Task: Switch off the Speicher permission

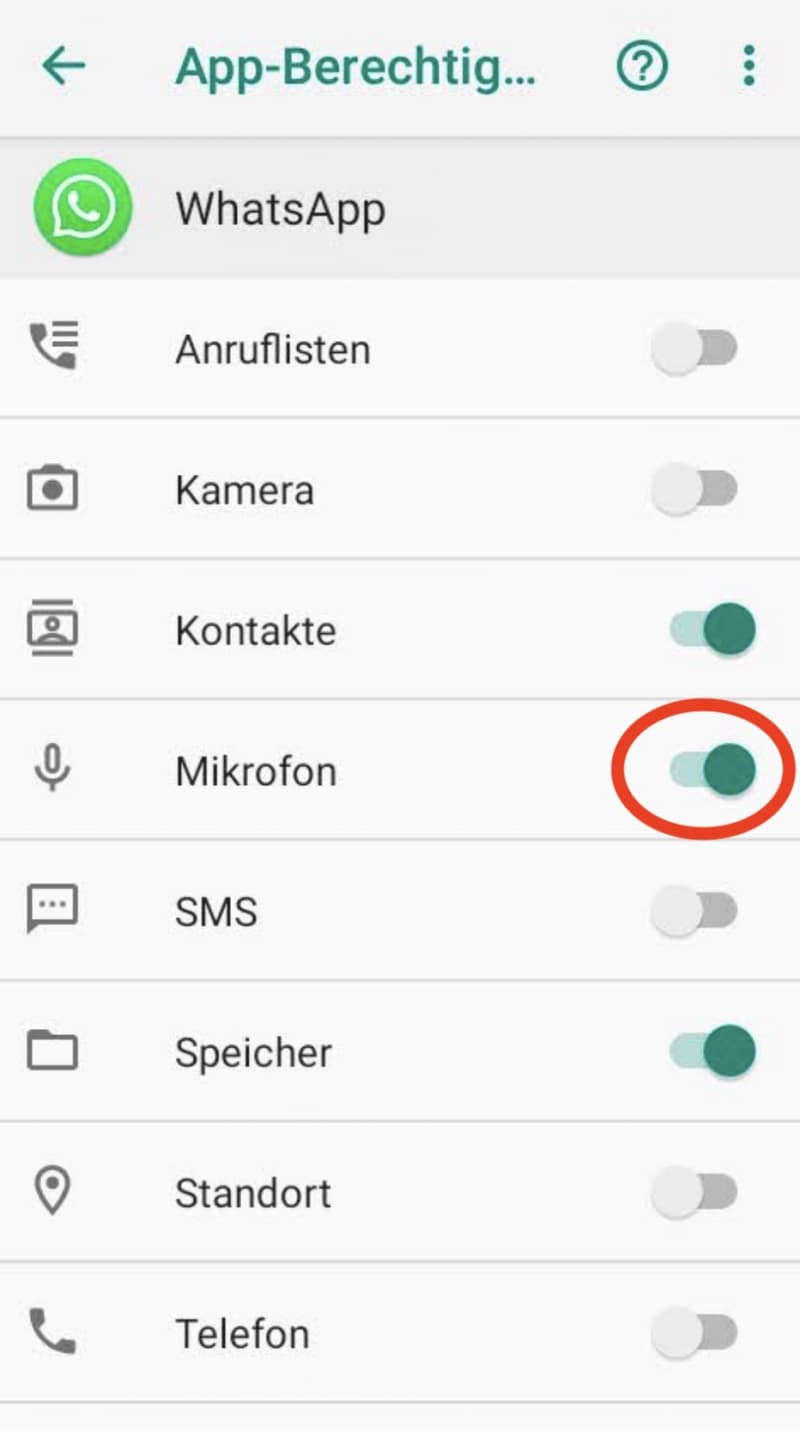Action: pyautogui.click(x=712, y=1052)
